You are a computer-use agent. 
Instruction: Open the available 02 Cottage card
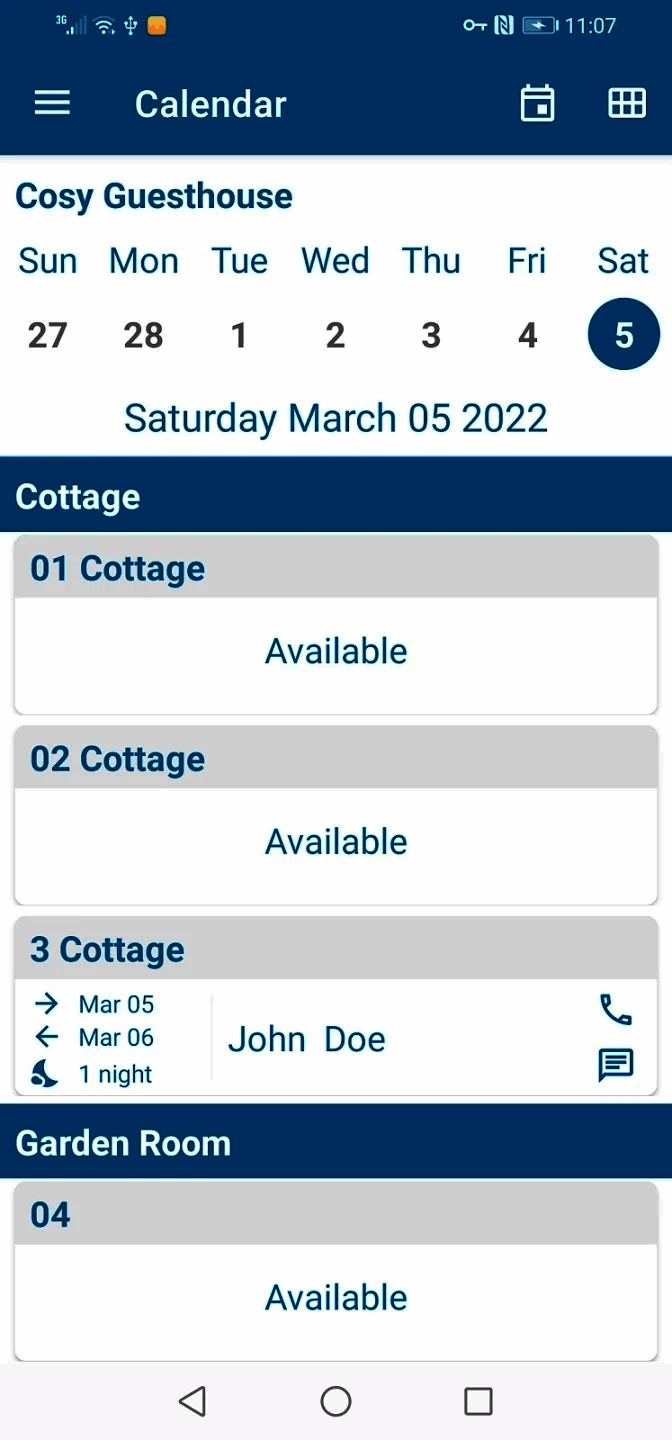(336, 842)
